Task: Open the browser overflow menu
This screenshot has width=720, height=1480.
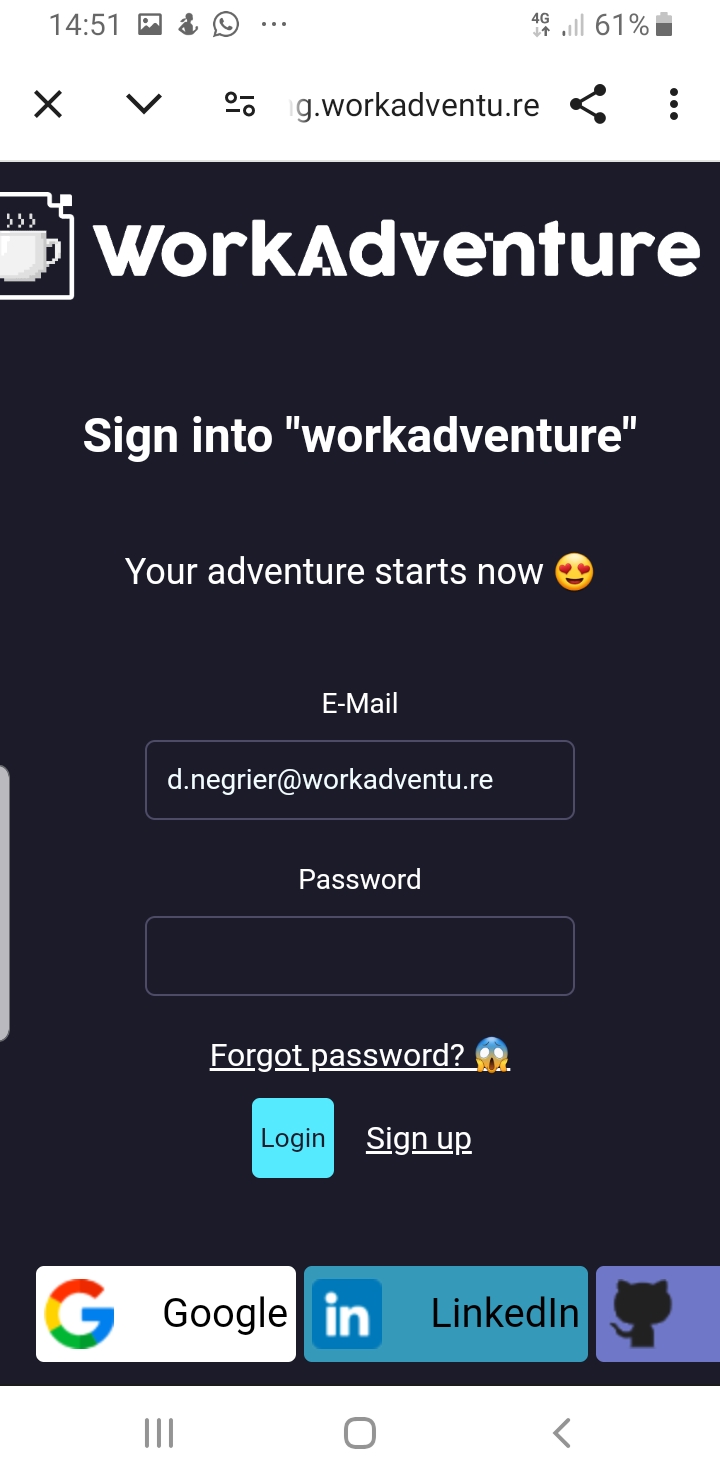Action: point(674,104)
